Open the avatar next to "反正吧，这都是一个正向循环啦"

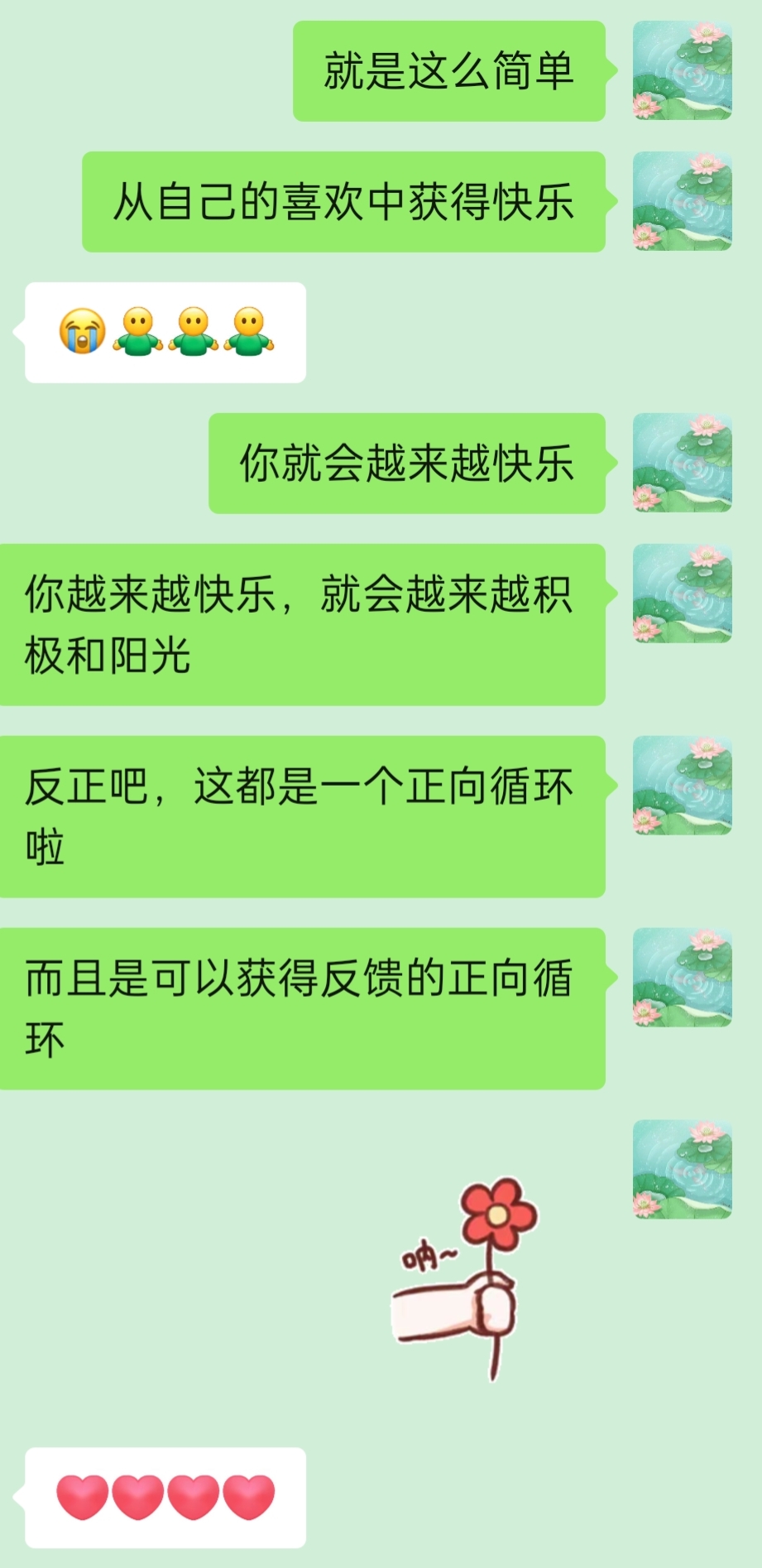tap(682, 786)
